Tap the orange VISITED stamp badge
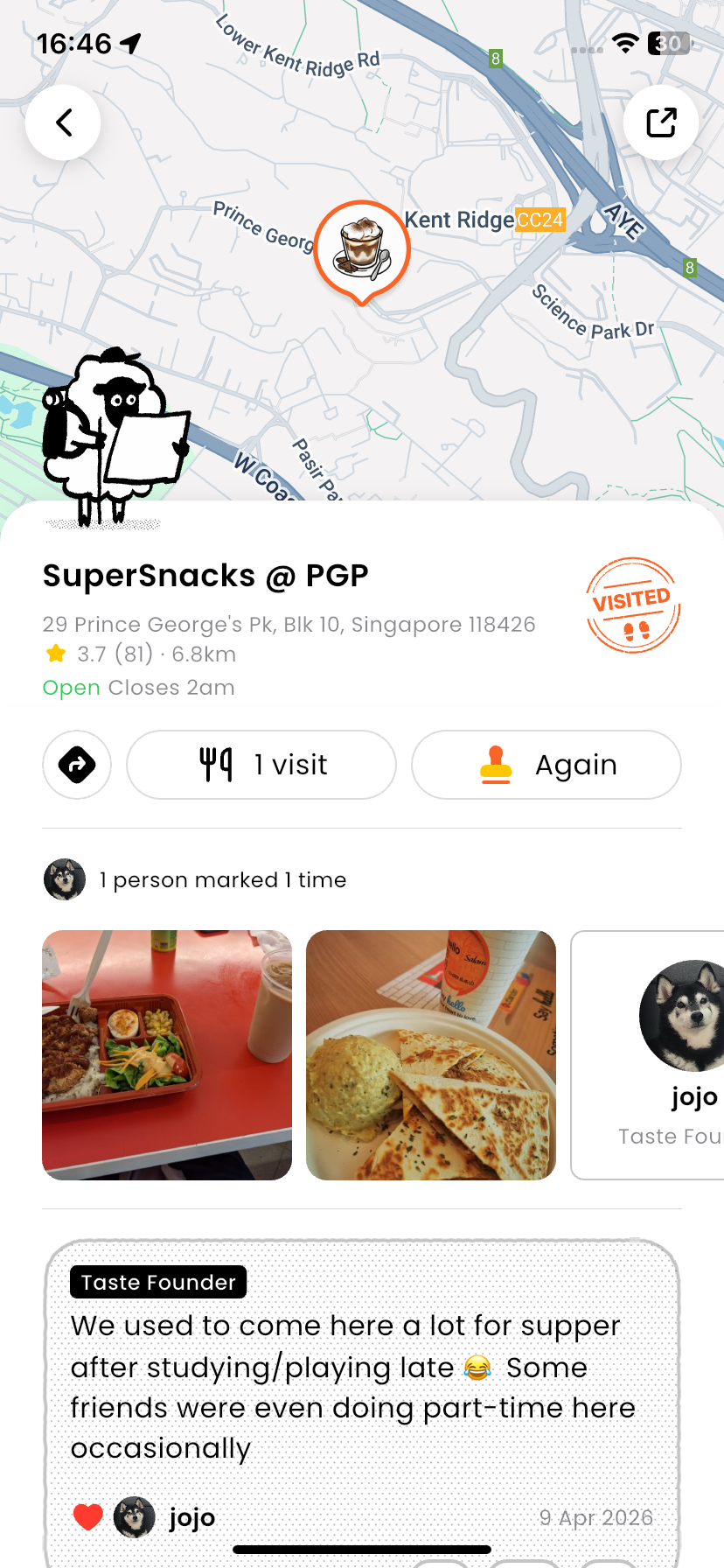724x1568 pixels. pyautogui.click(x=632, y=605)
